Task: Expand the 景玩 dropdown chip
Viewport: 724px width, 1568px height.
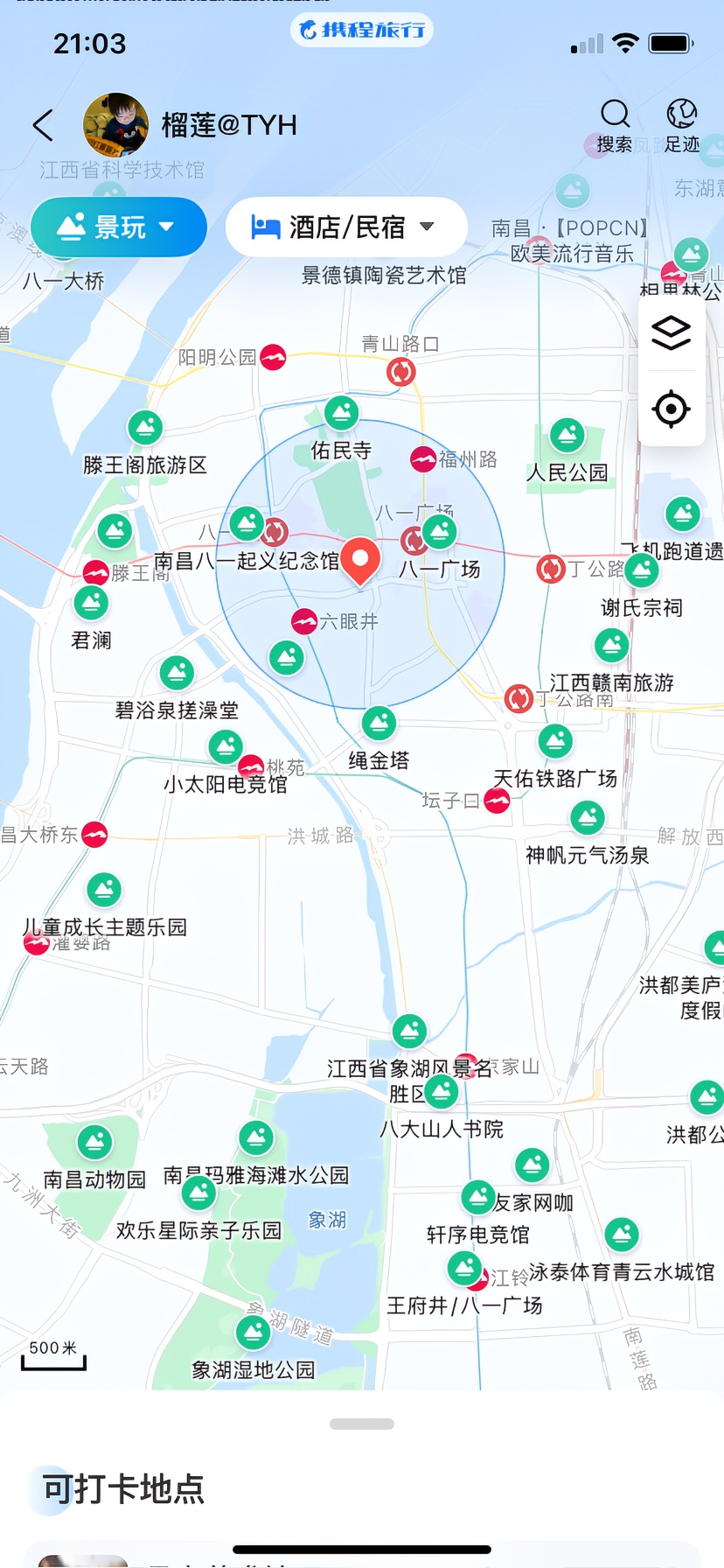Action: (x=119, y=227)
